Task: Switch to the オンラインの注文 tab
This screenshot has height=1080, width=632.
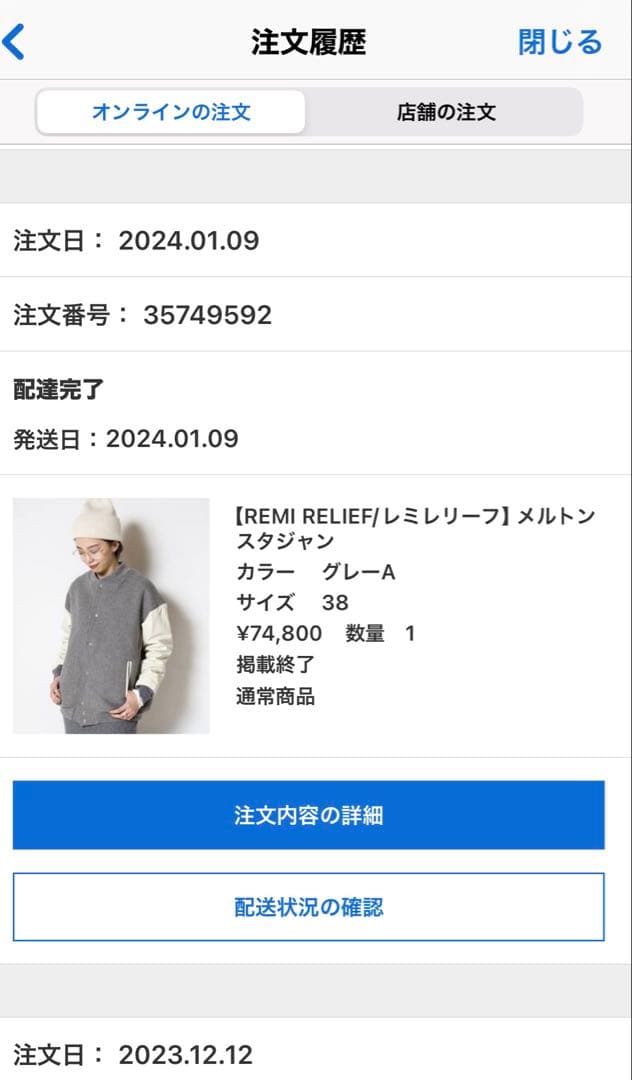Action: [171, 112]
